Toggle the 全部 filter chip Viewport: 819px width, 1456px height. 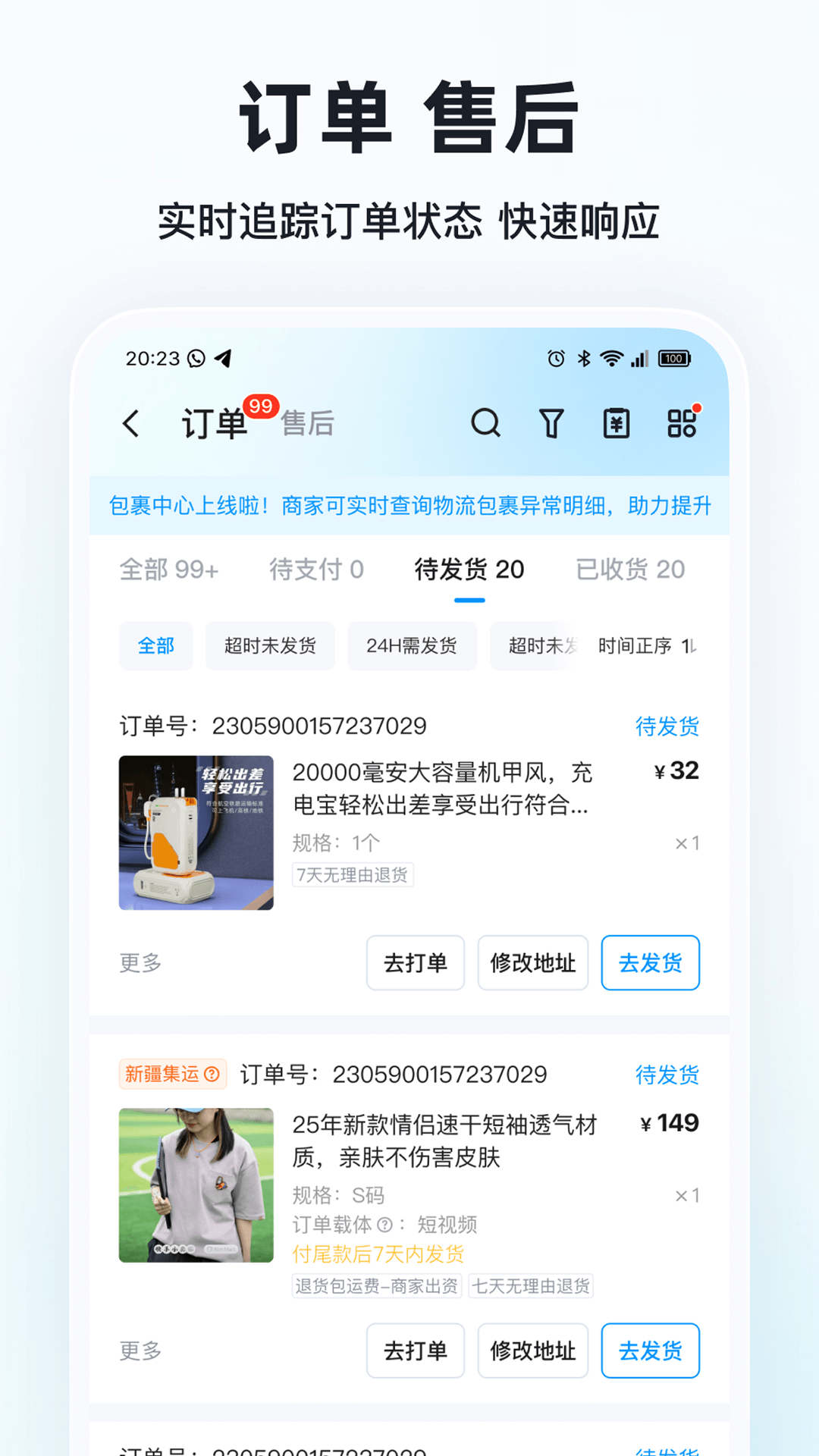point(155,646)
